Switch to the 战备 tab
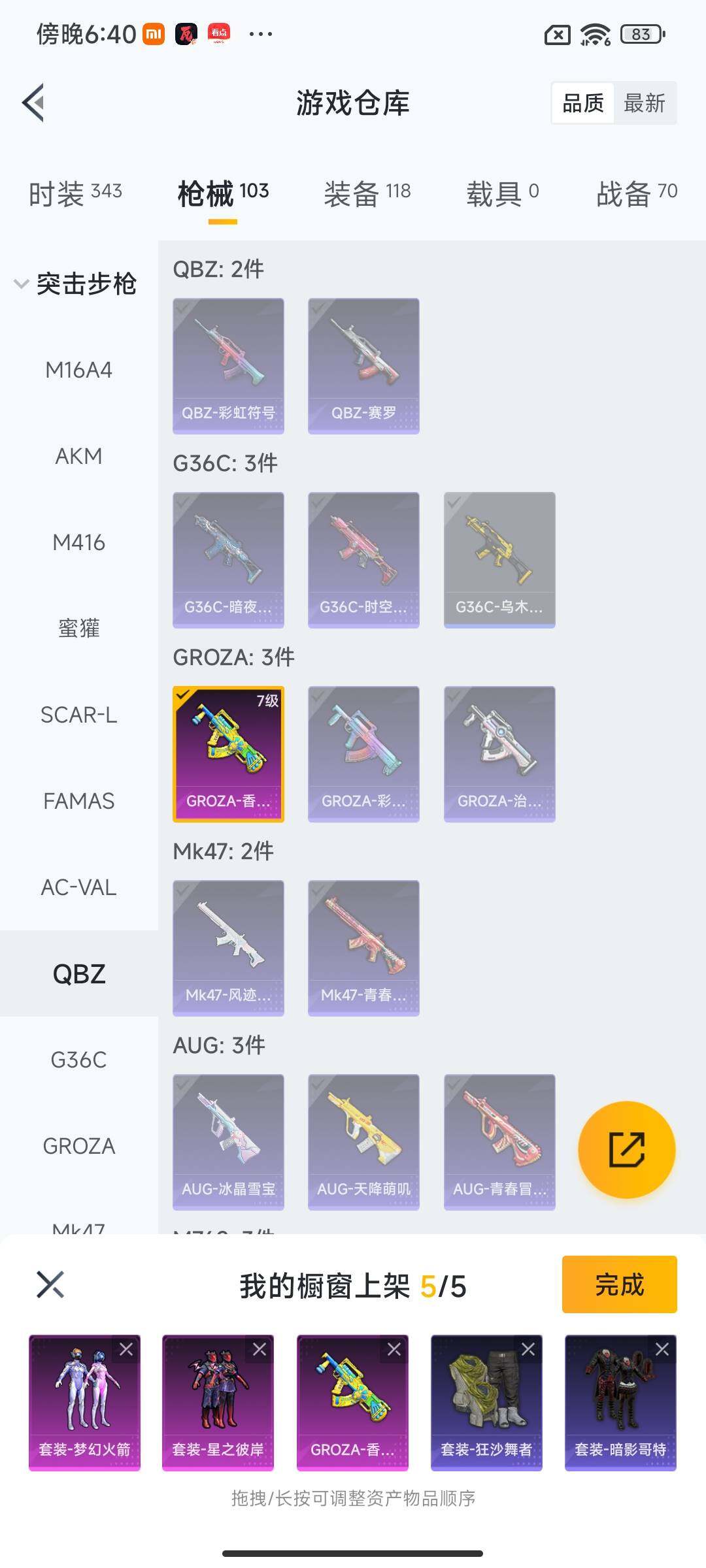 tap(636, 193)
